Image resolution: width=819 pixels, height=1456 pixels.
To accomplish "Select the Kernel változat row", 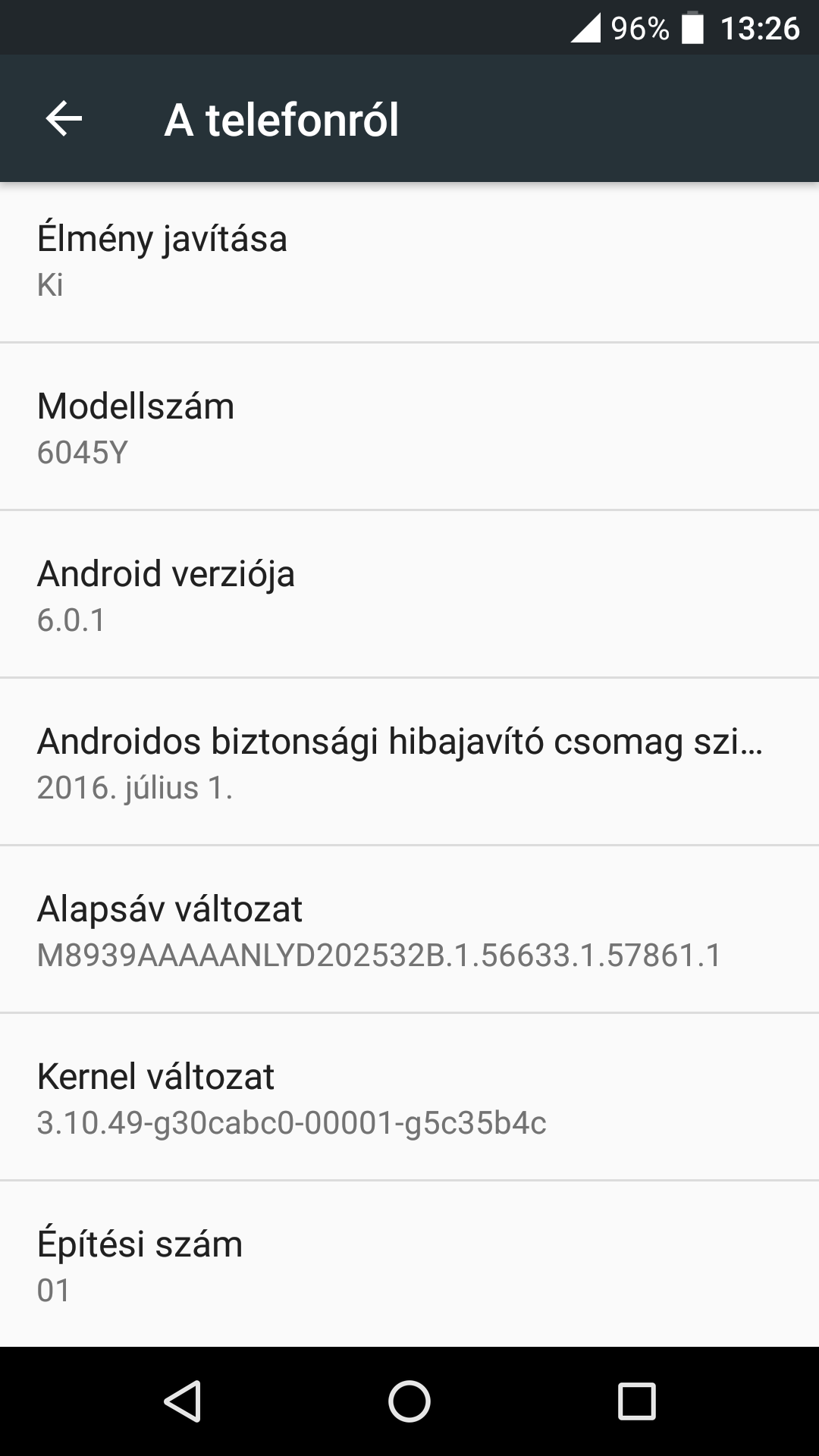I will click(x=409, y=1097).
